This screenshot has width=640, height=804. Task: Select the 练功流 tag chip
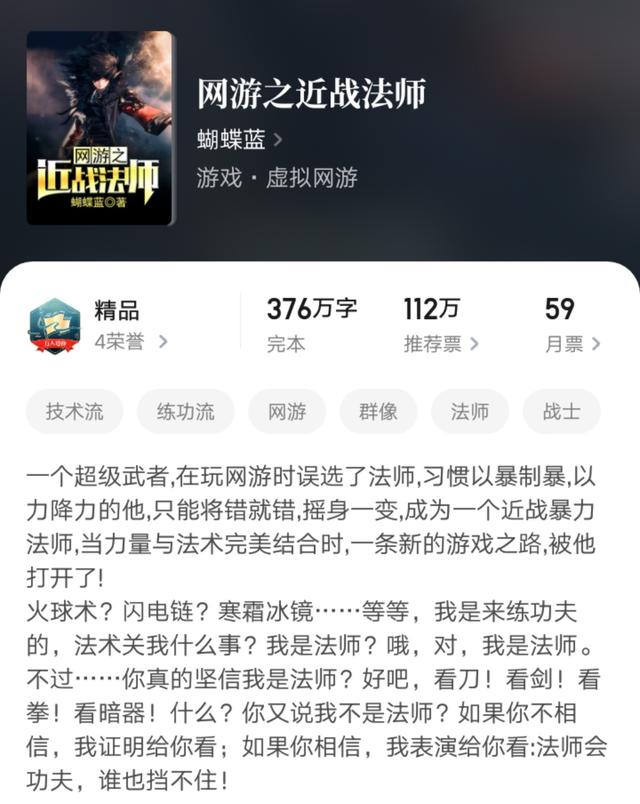185,412
